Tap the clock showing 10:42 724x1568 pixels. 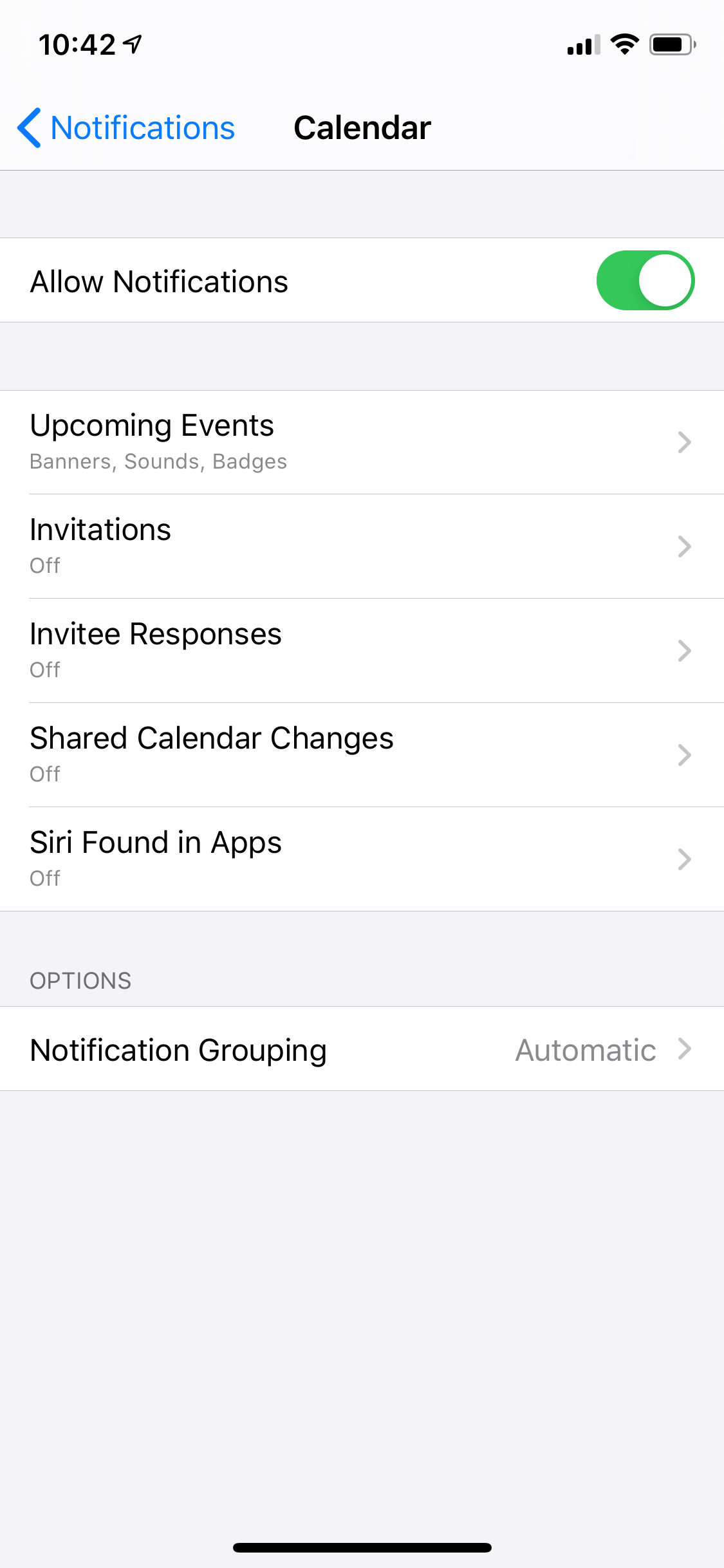[x=79, y=42]
